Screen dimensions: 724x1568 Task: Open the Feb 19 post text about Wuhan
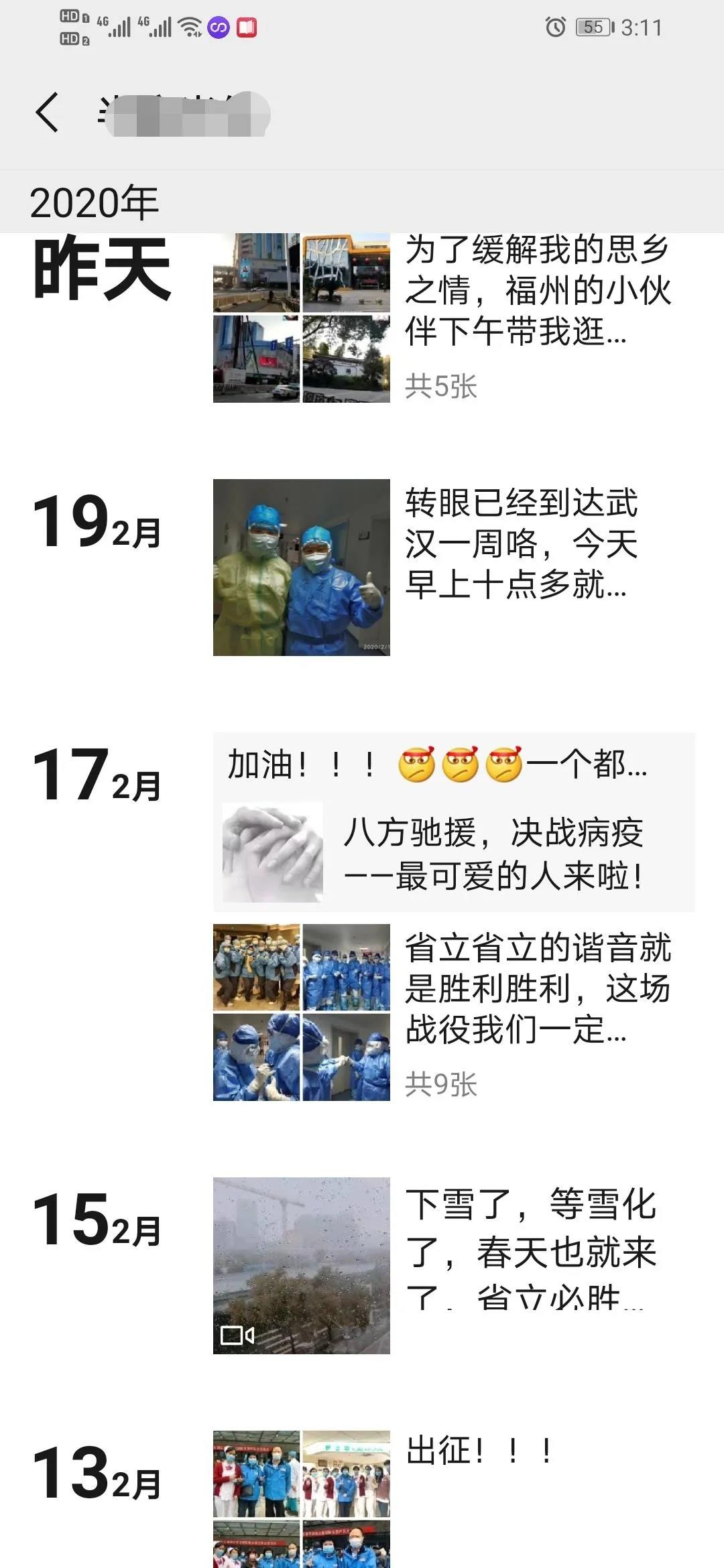point(521,543)
